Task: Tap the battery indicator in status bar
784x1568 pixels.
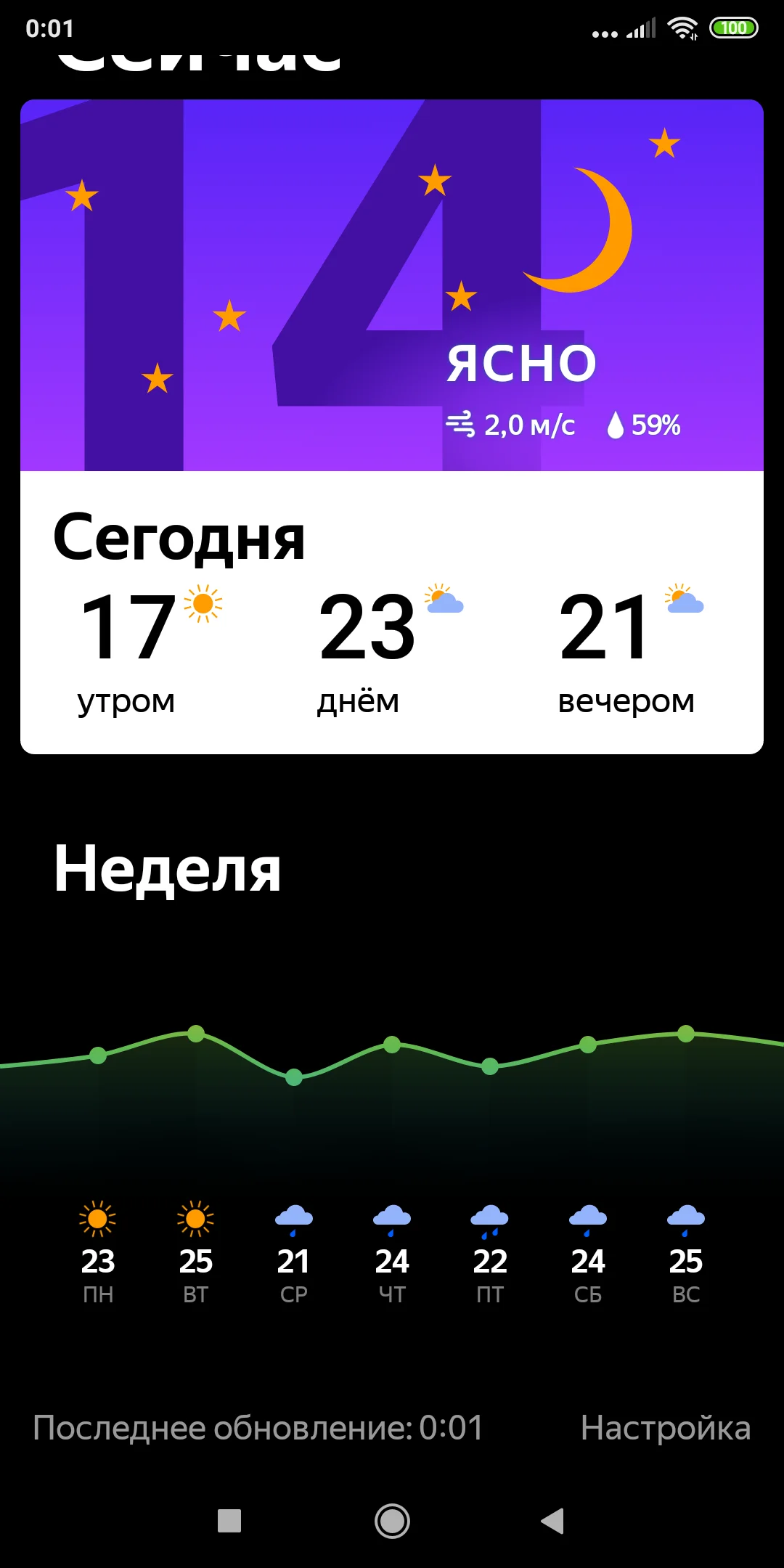Action: (x=735, y=28)
